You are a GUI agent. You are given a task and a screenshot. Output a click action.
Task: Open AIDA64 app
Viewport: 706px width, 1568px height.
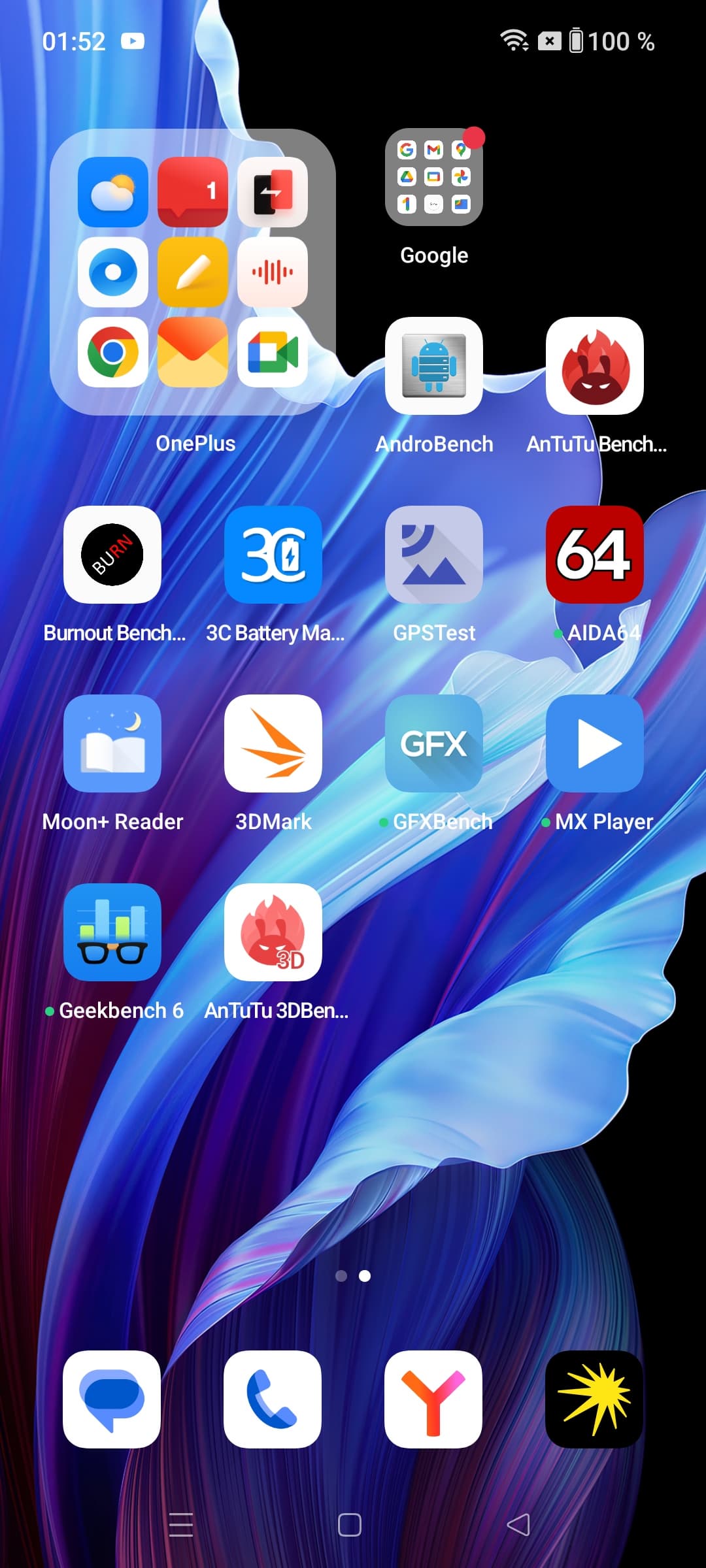[x=594, y=555]
